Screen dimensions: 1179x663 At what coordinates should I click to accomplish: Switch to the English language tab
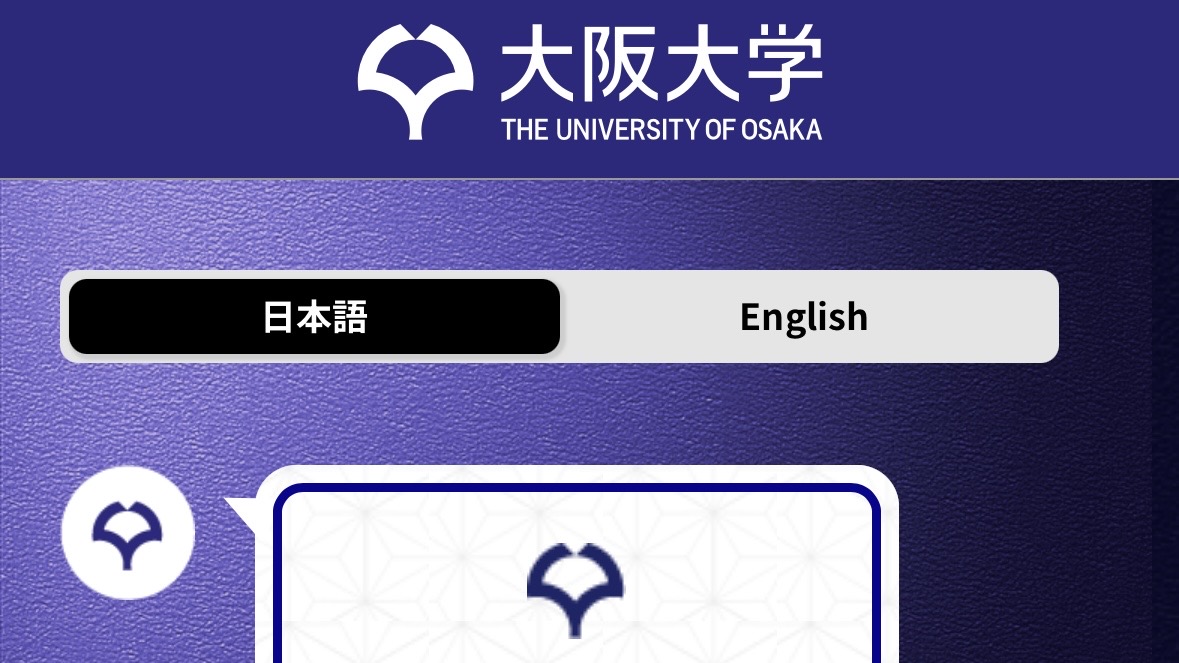tap(805, 317)
